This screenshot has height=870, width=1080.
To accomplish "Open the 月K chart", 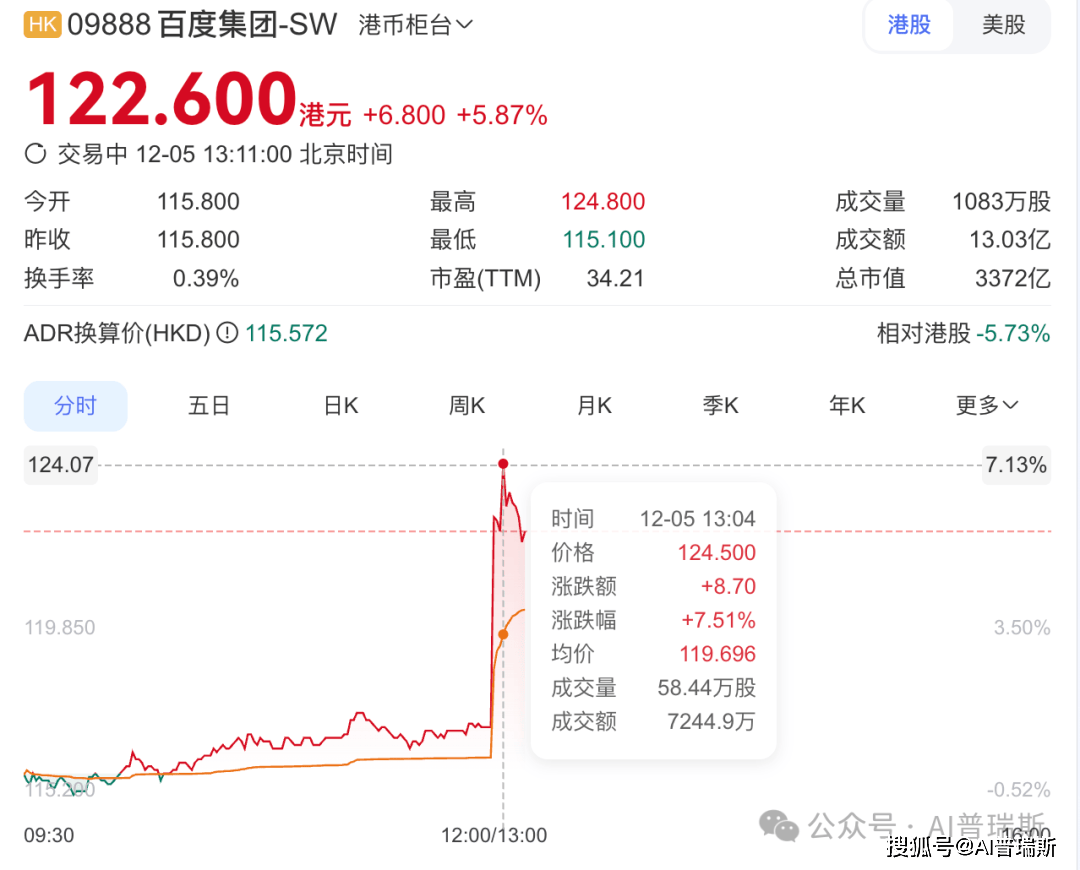I will pos(594,405).
